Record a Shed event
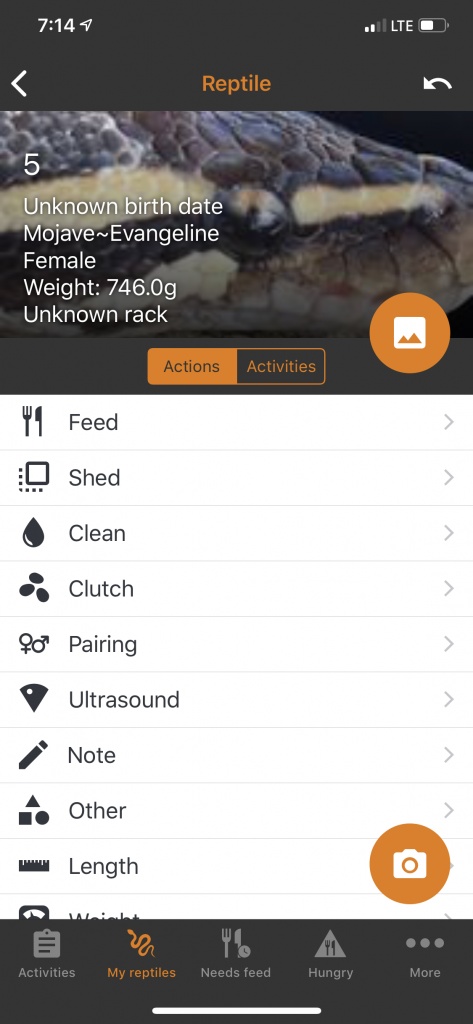The height and width of the screenshot is (1024, 473). [x=236, y=477]
